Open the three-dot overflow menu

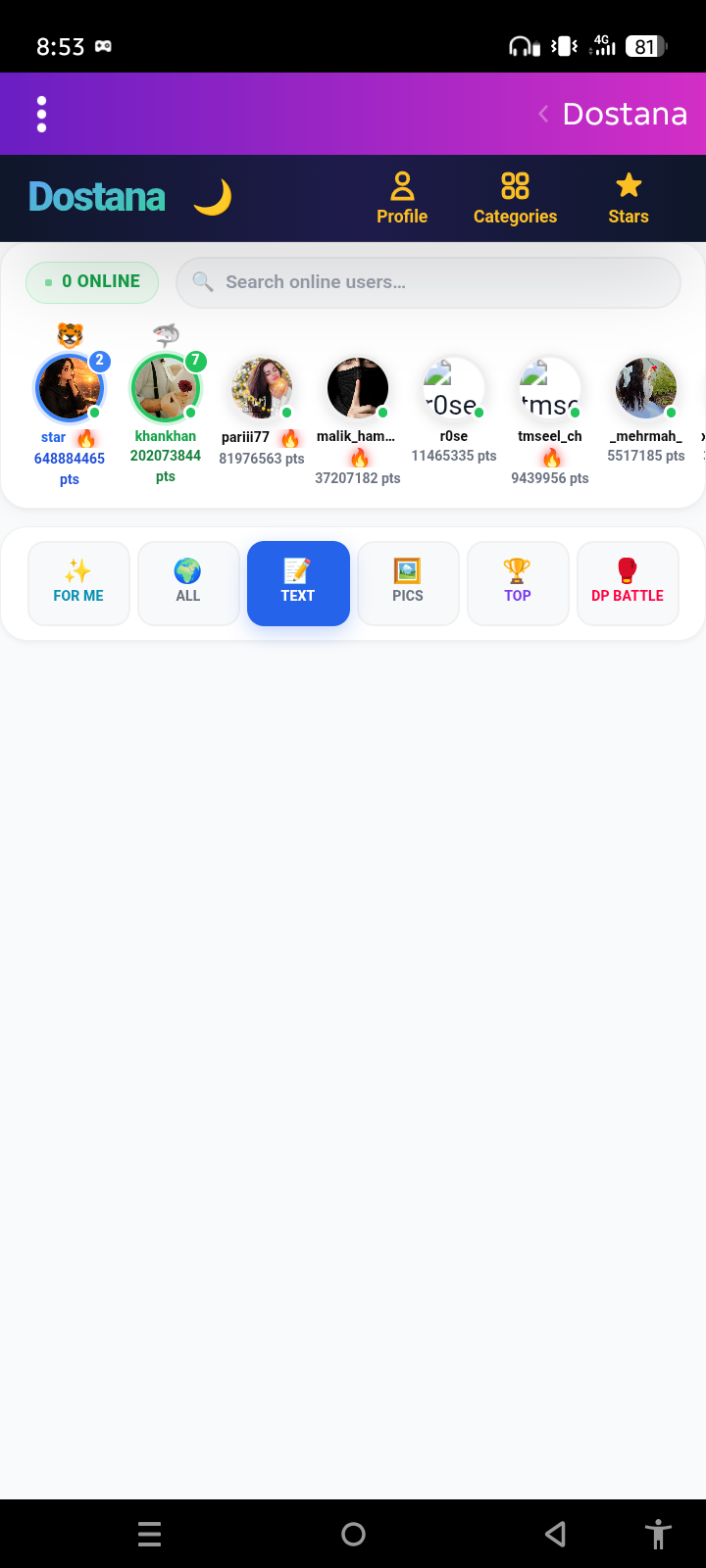[x=41, y=114]
